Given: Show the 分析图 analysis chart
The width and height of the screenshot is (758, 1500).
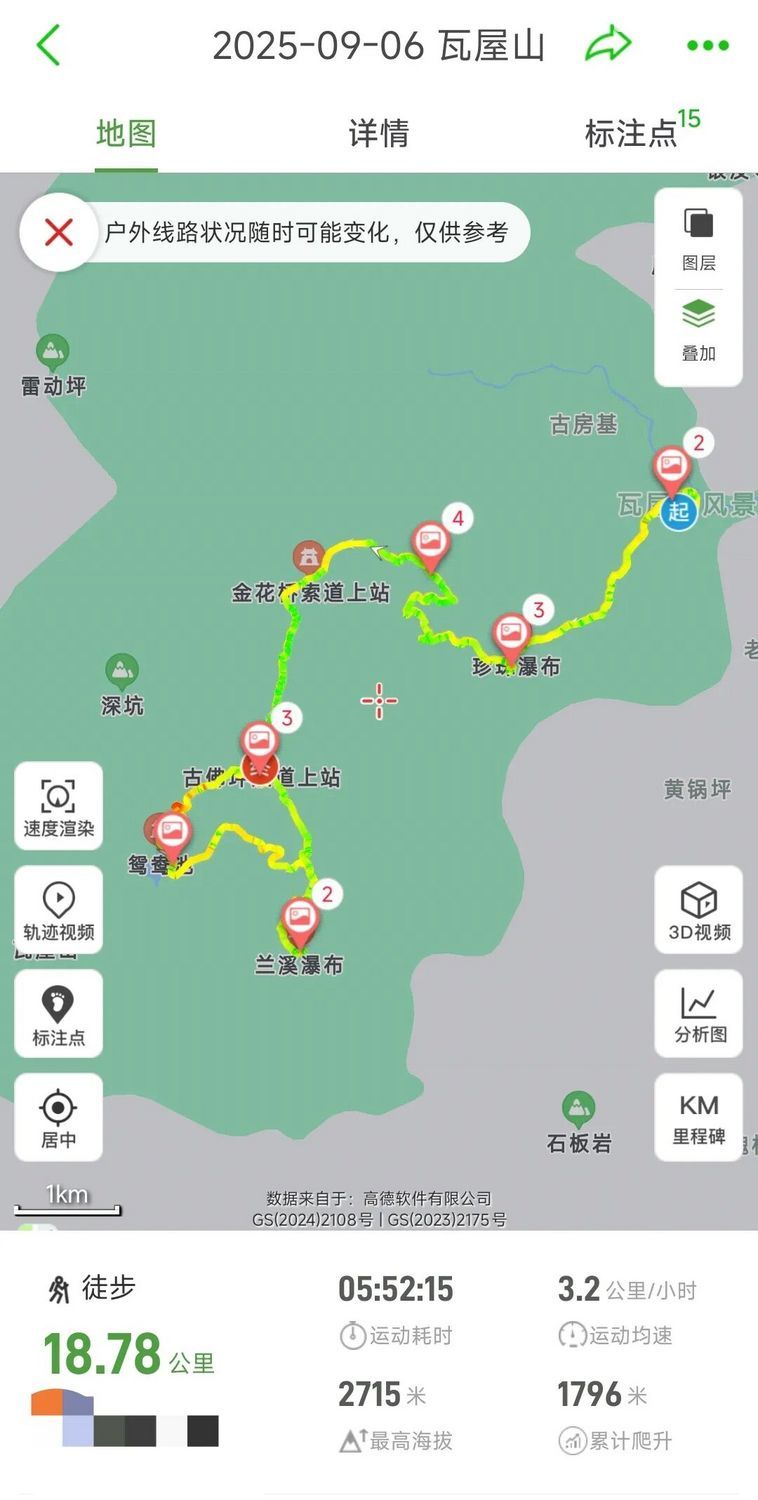Looking at the screenshot, I should point(698,1014).
